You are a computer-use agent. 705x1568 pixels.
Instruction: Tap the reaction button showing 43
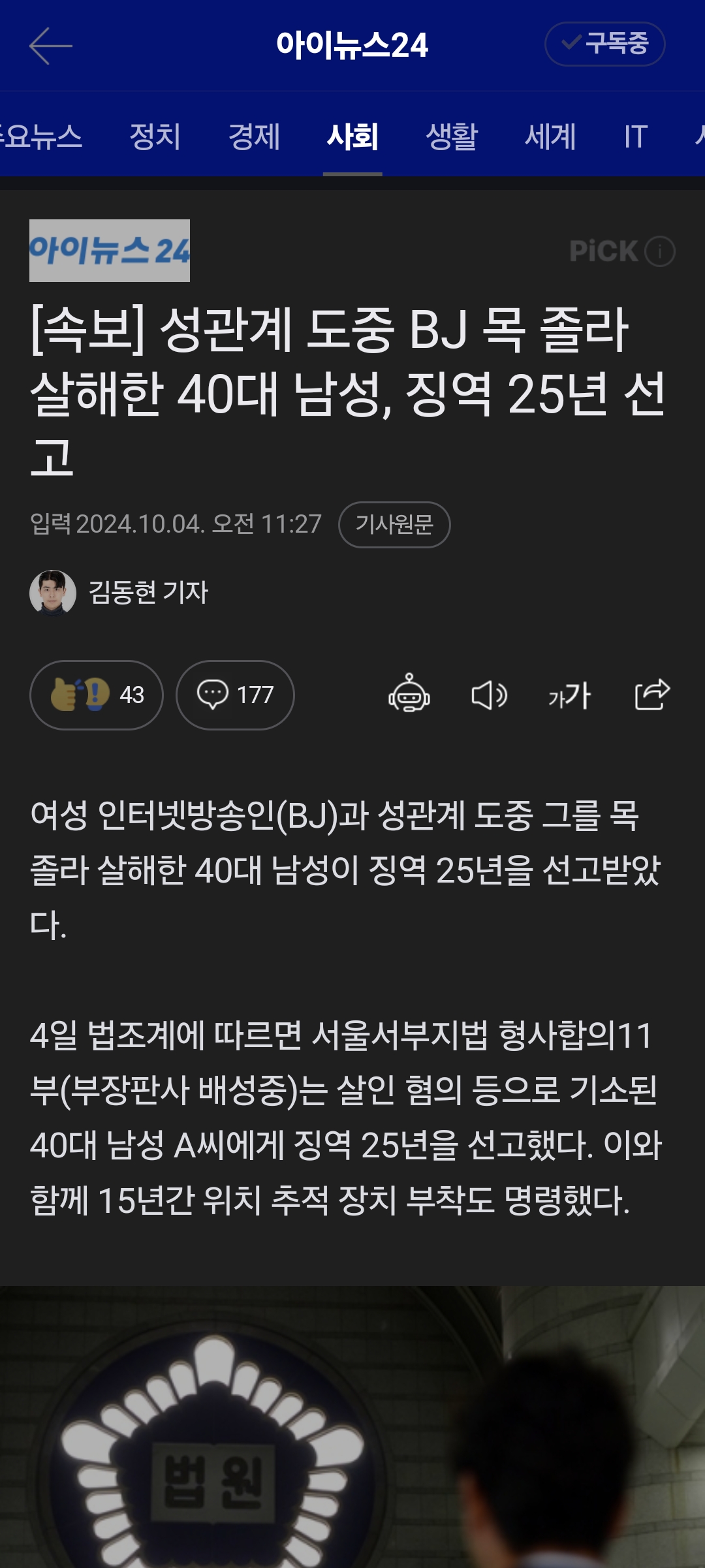(x=97, y=695)
